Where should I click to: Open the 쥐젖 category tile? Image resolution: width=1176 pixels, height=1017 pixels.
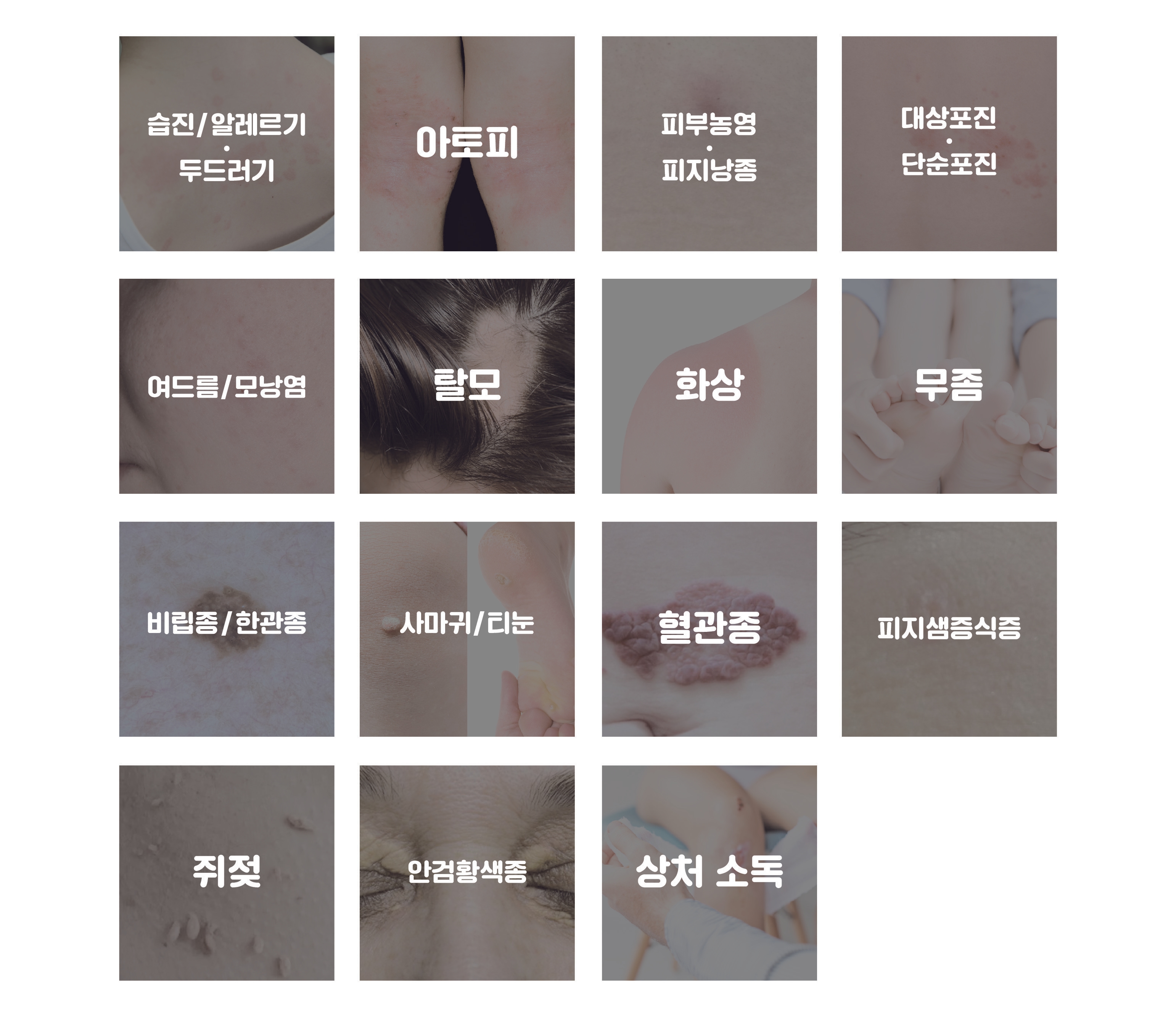pos(227,872)
